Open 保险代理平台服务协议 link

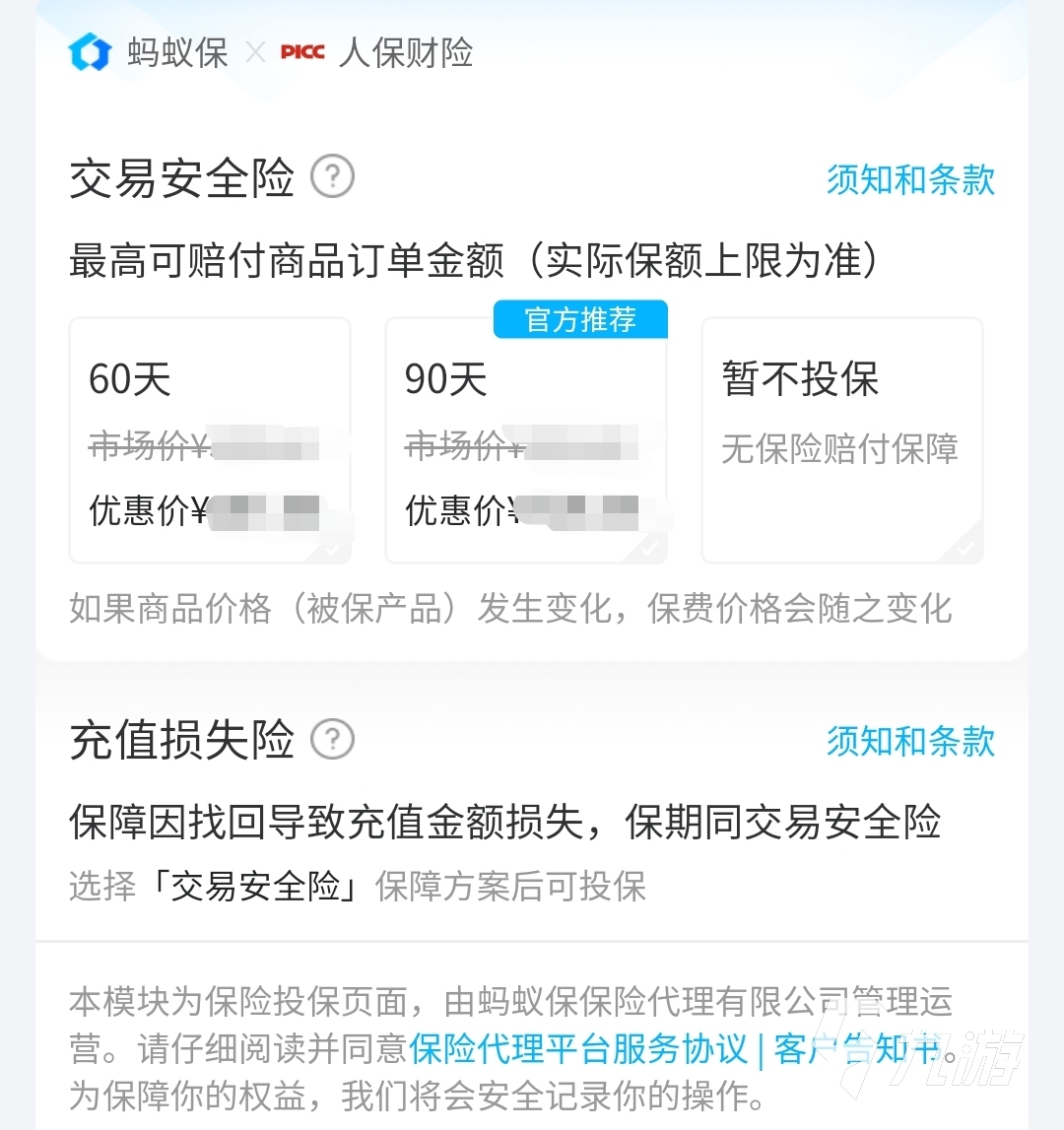tap(579, 1049)
